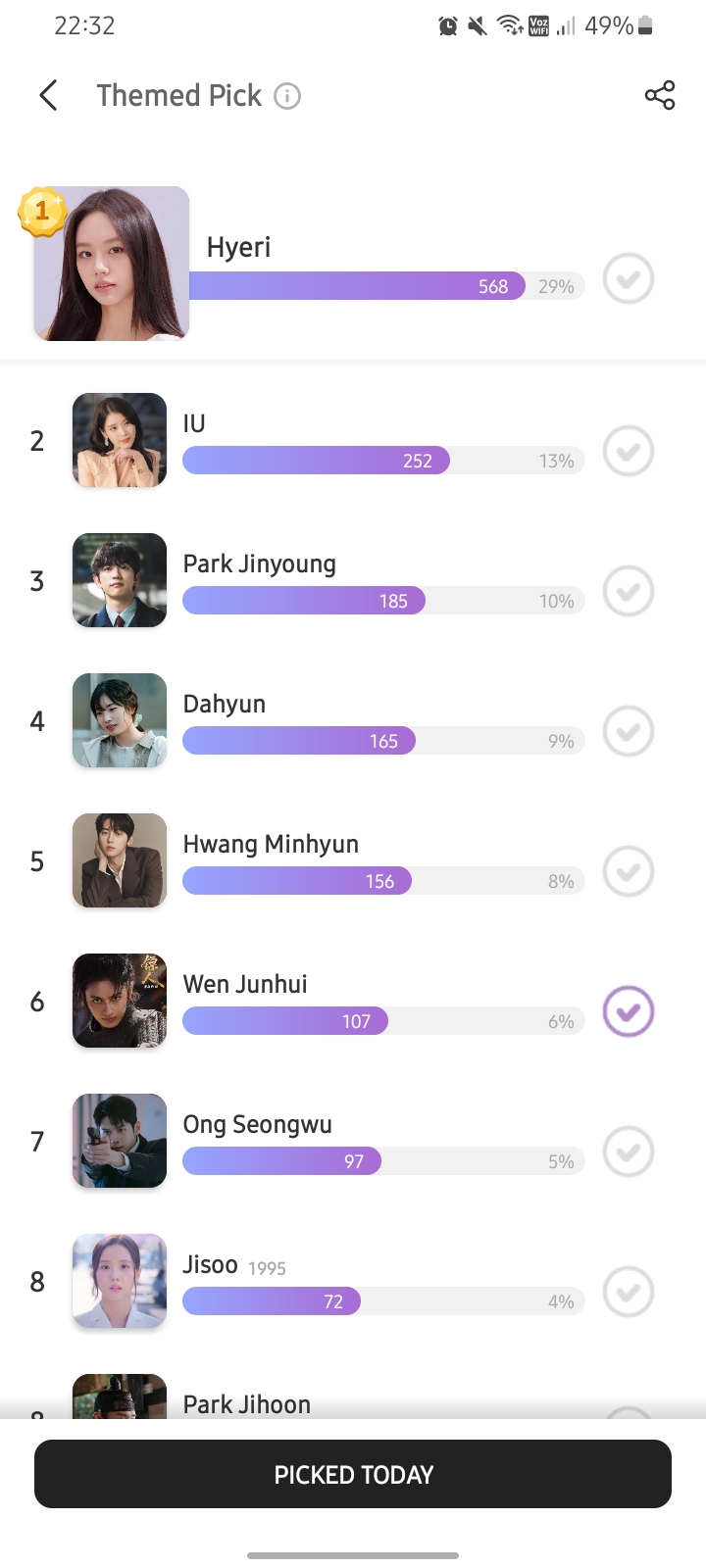
Task: Toggle the vote check for Dahyun
Action: tap(628, 731)
